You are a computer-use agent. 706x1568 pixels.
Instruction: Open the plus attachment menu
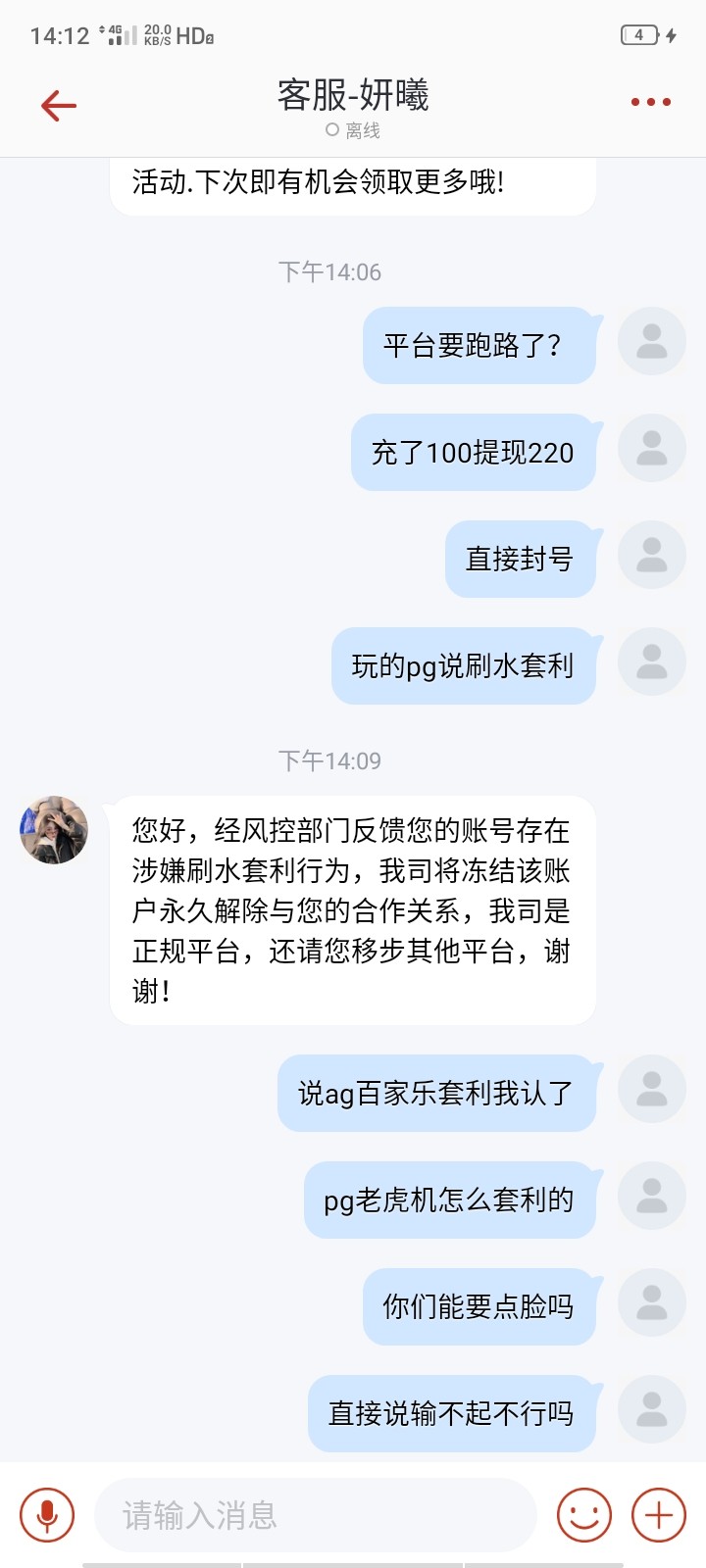click(x=658, y=1515)
